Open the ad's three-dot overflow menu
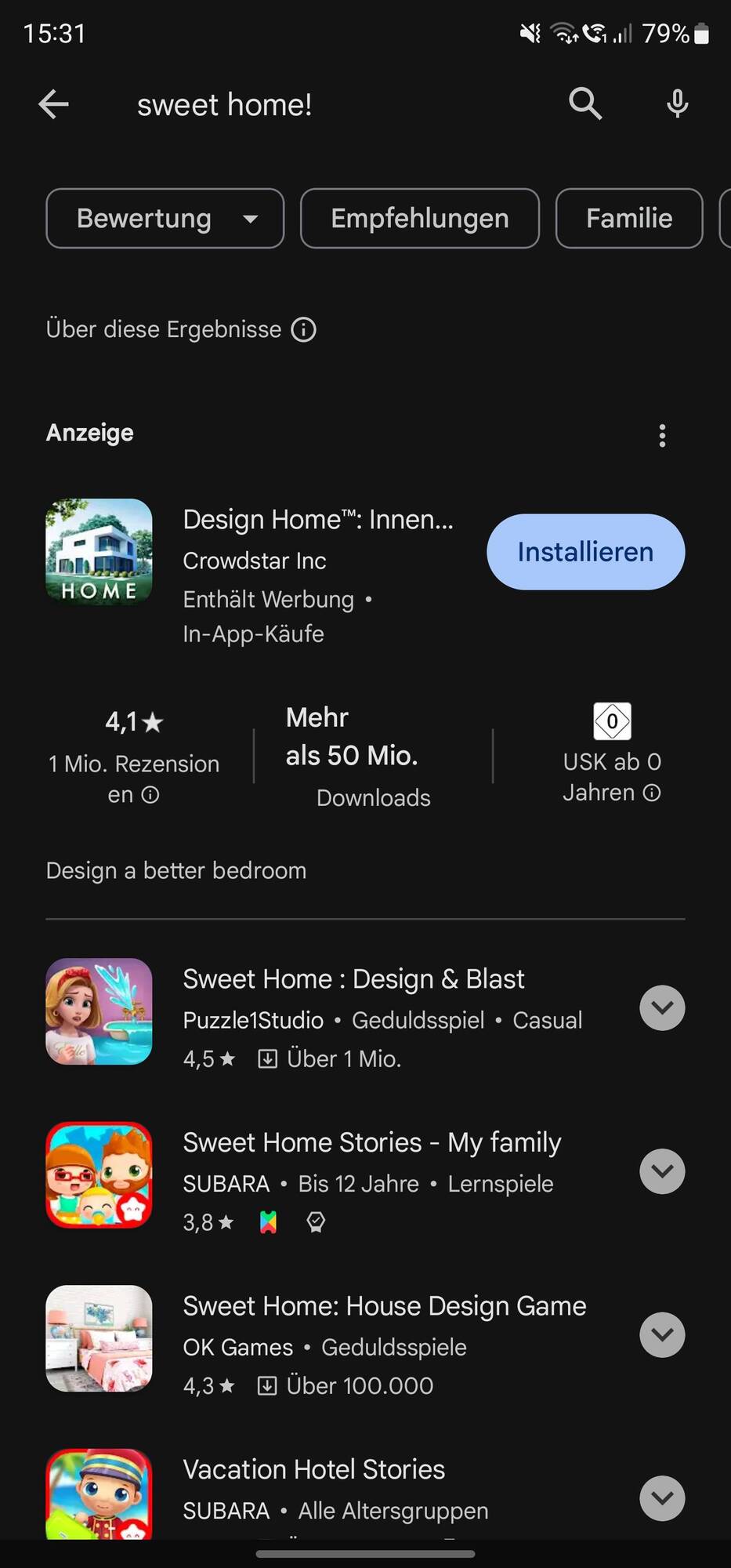The width and height of the screenshot is (731, 1568). tap(662, 435)
